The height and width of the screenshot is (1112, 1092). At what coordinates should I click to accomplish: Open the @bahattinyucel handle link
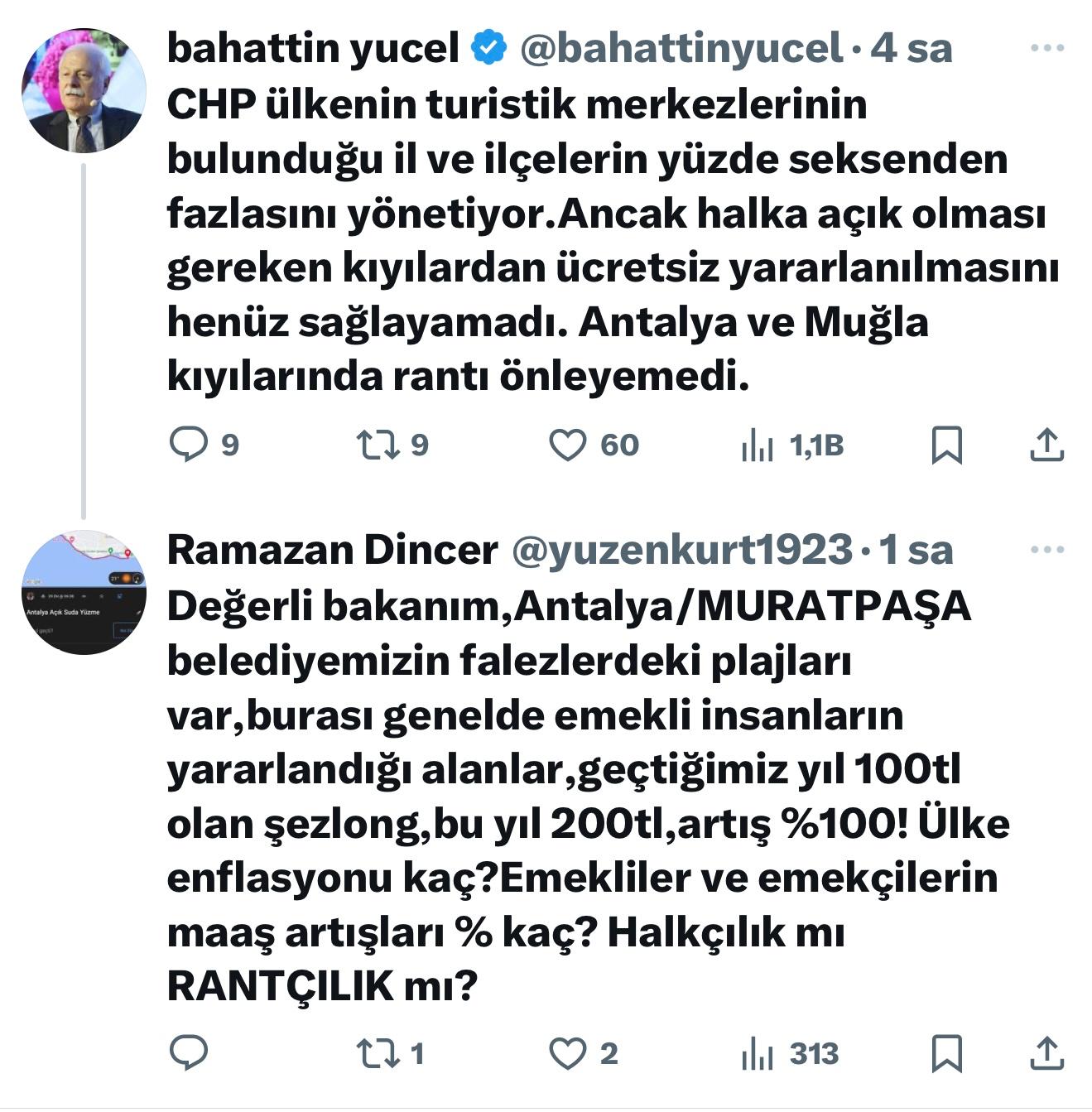(681, 49)
